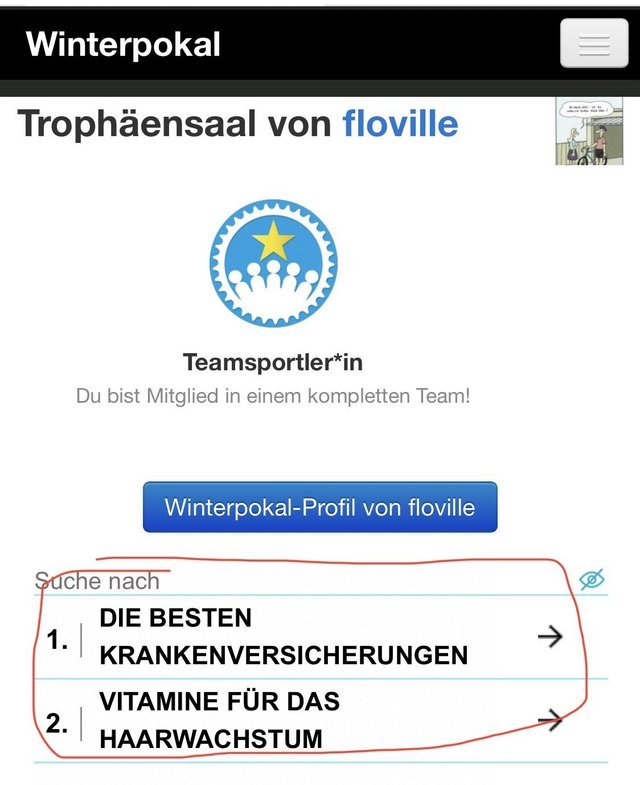Viewport: 640px width, 785px height.
Task: Open floville's profile link in heading
Action: (400, 124)
